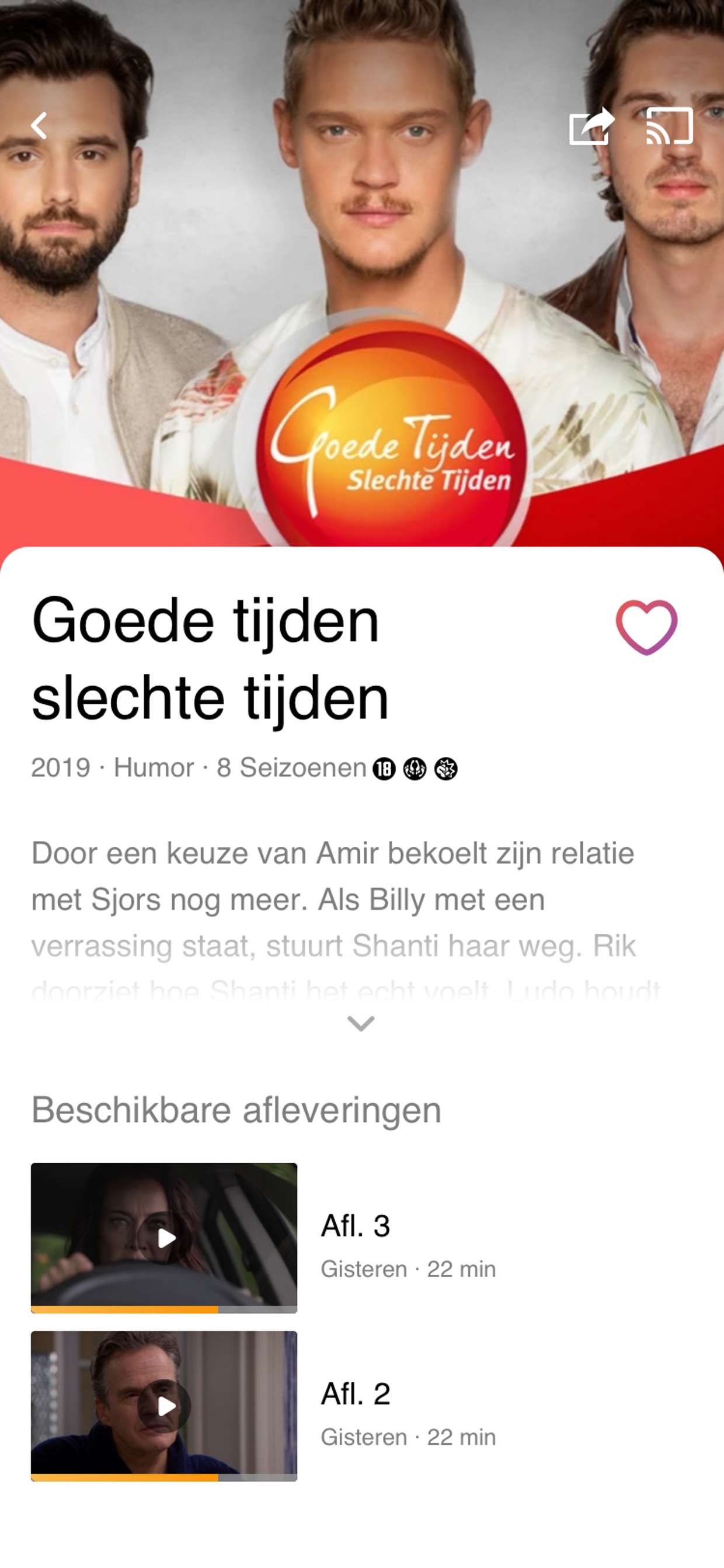Click the Kijkwijzer violence rating icon
The width and height of the screenshot is (724, 1568).
[x=448, y=769]
